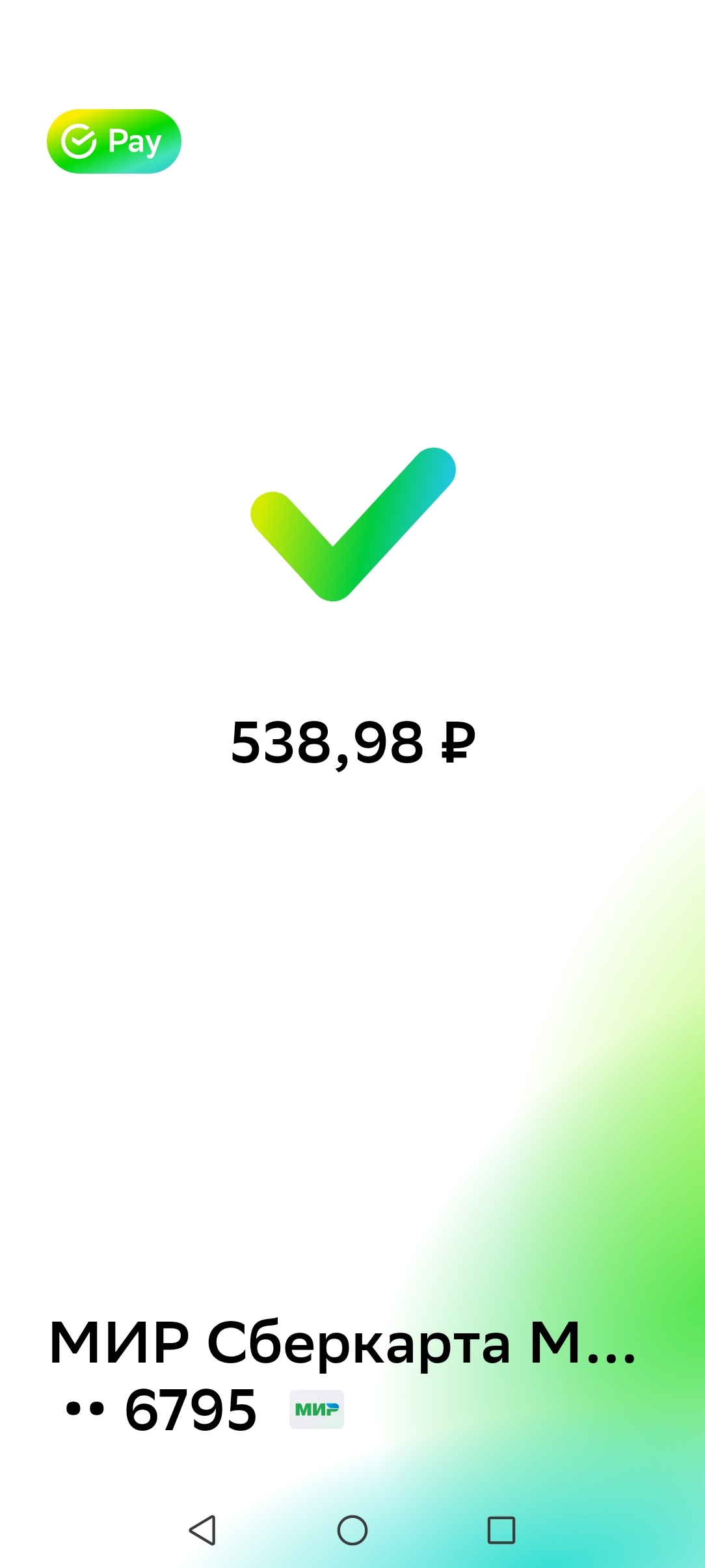The height and width of the screenshot is (1568, 705).
Task: Open the recent apps view
Action: point(501,1530)
